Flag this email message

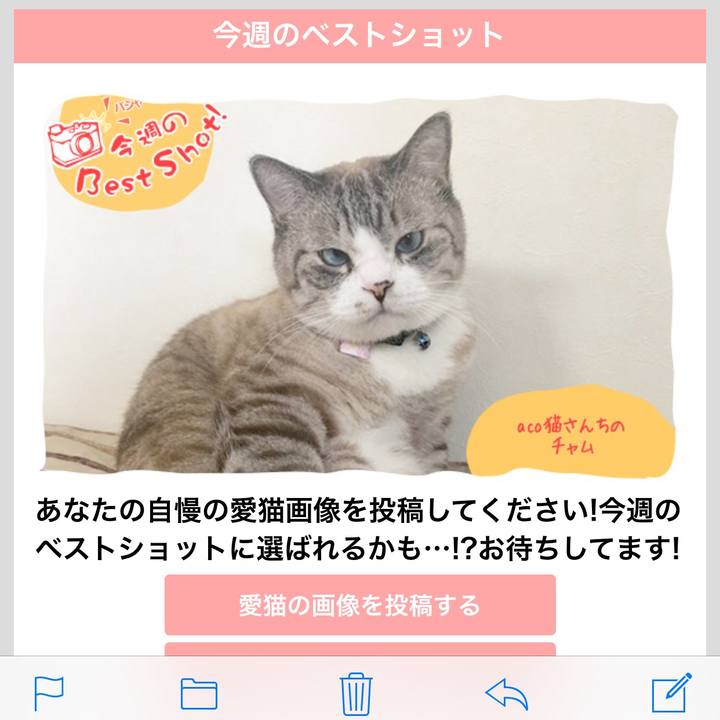(49, 692)
